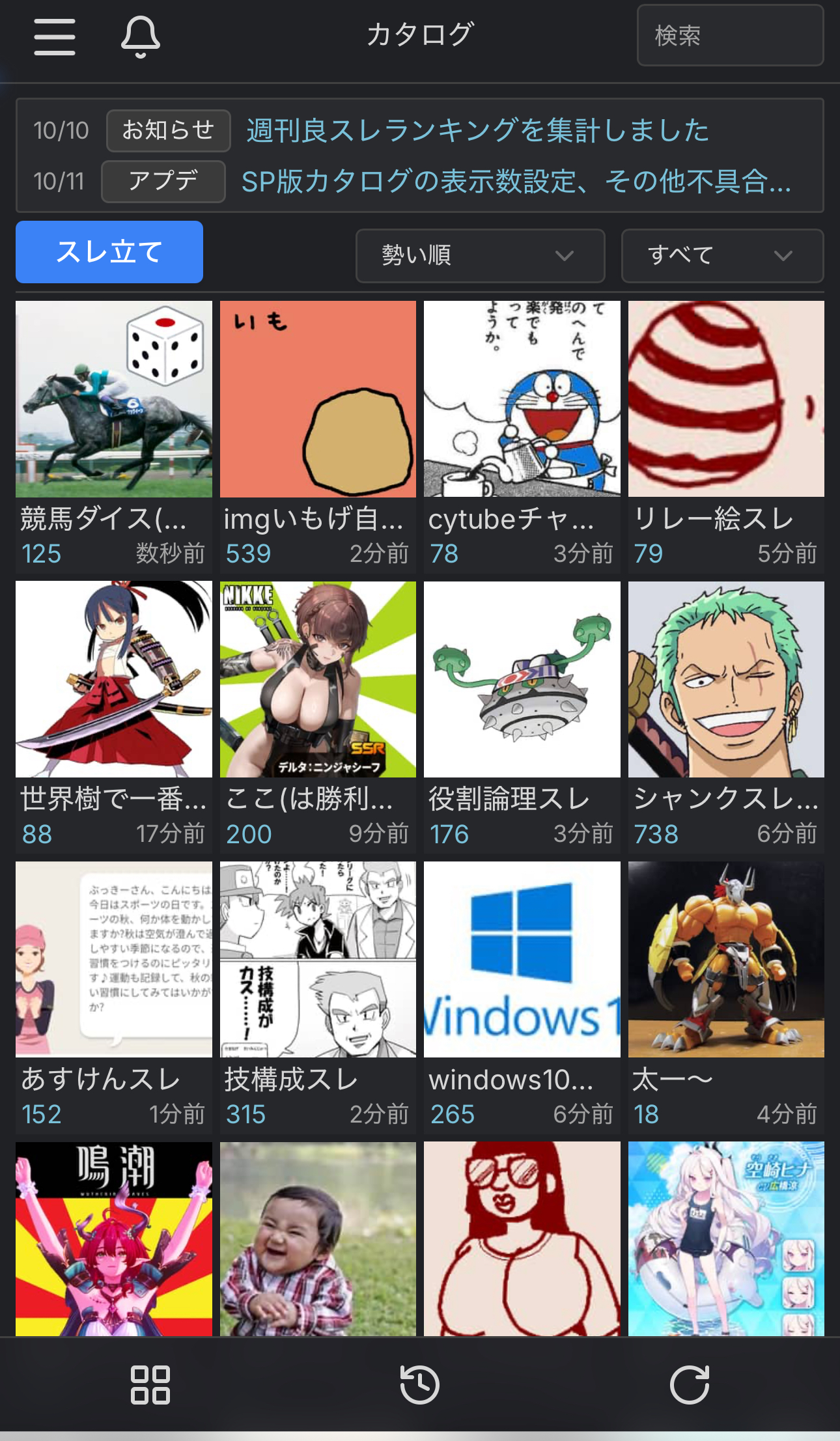View browsing history from the bottom bar

coord(419,1384)
